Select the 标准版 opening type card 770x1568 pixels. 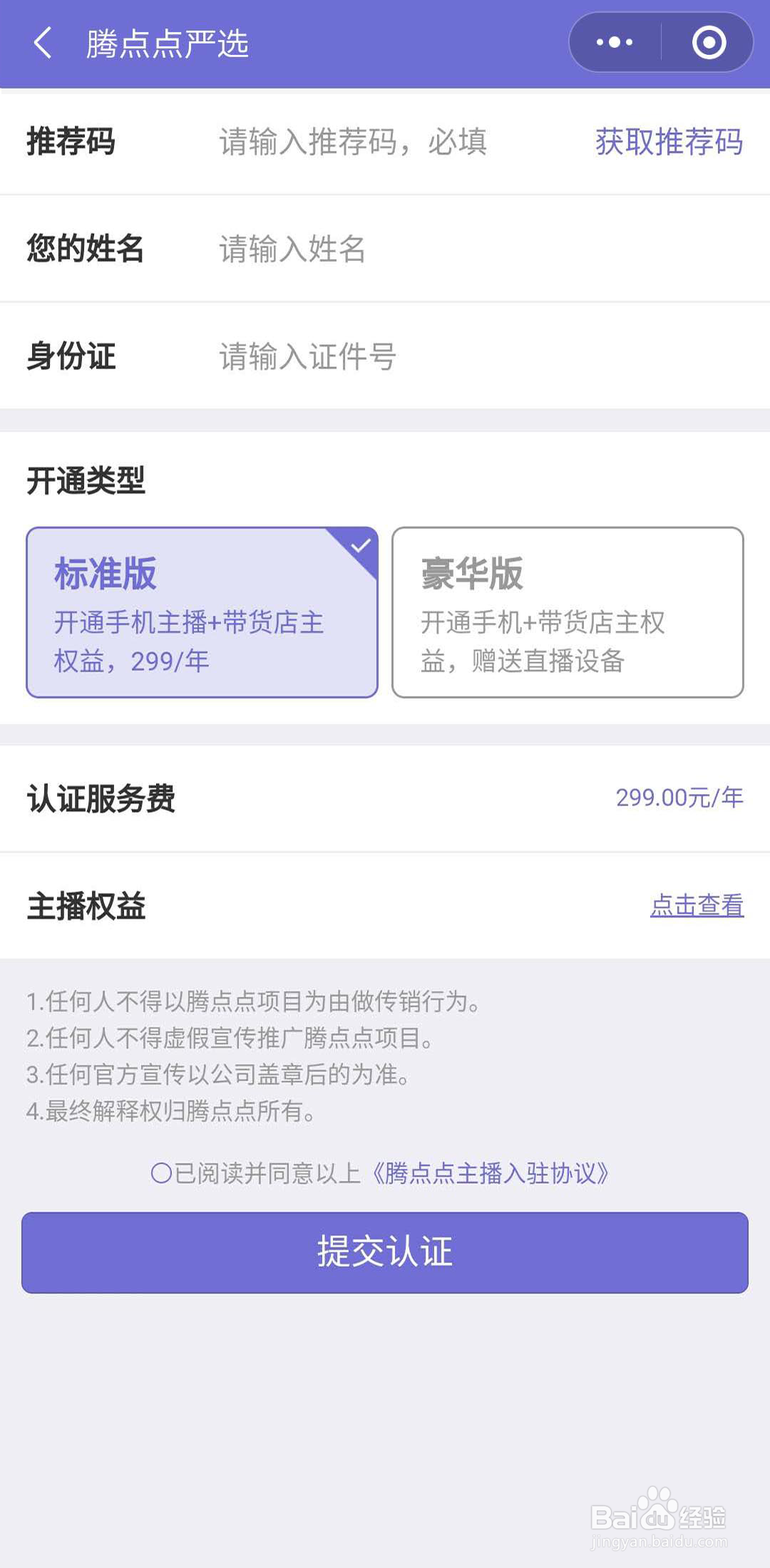[x=202, y=612]
